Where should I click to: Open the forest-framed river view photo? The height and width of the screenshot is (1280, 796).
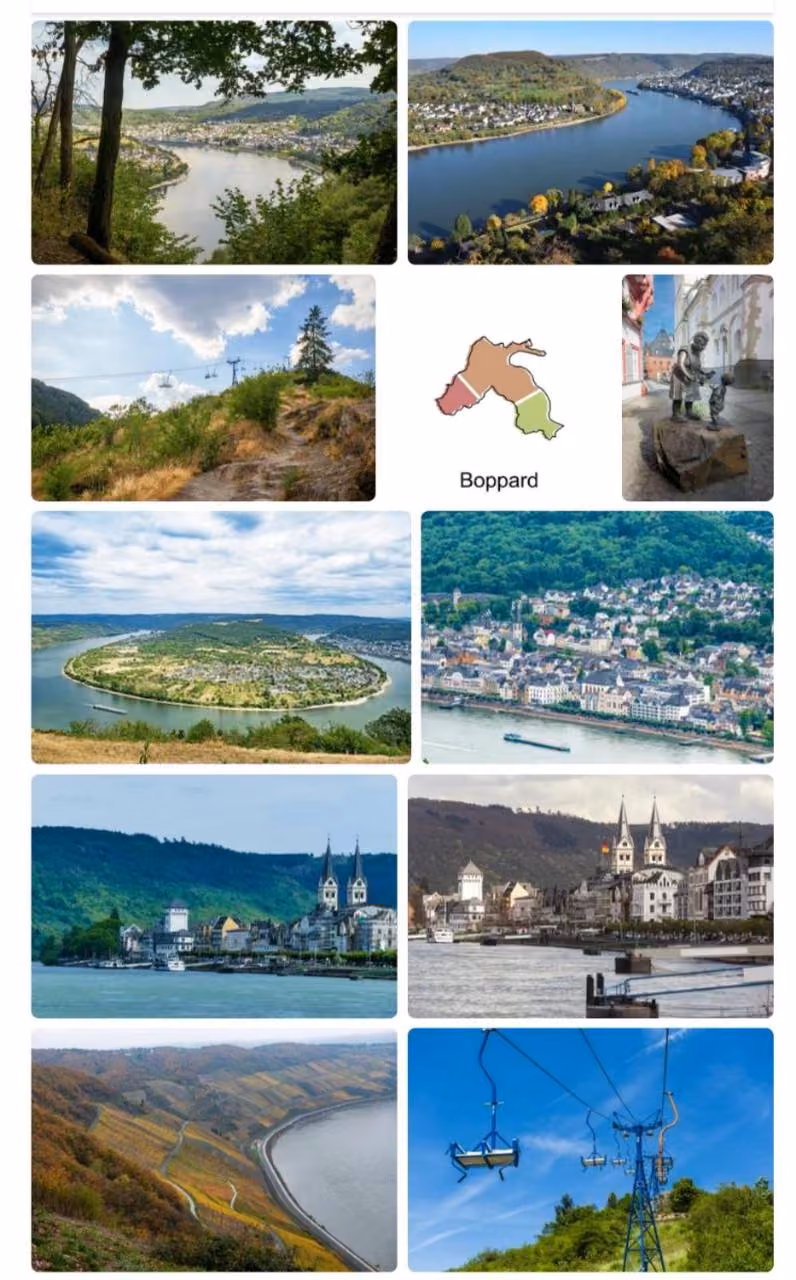click(x=214, y=142)
